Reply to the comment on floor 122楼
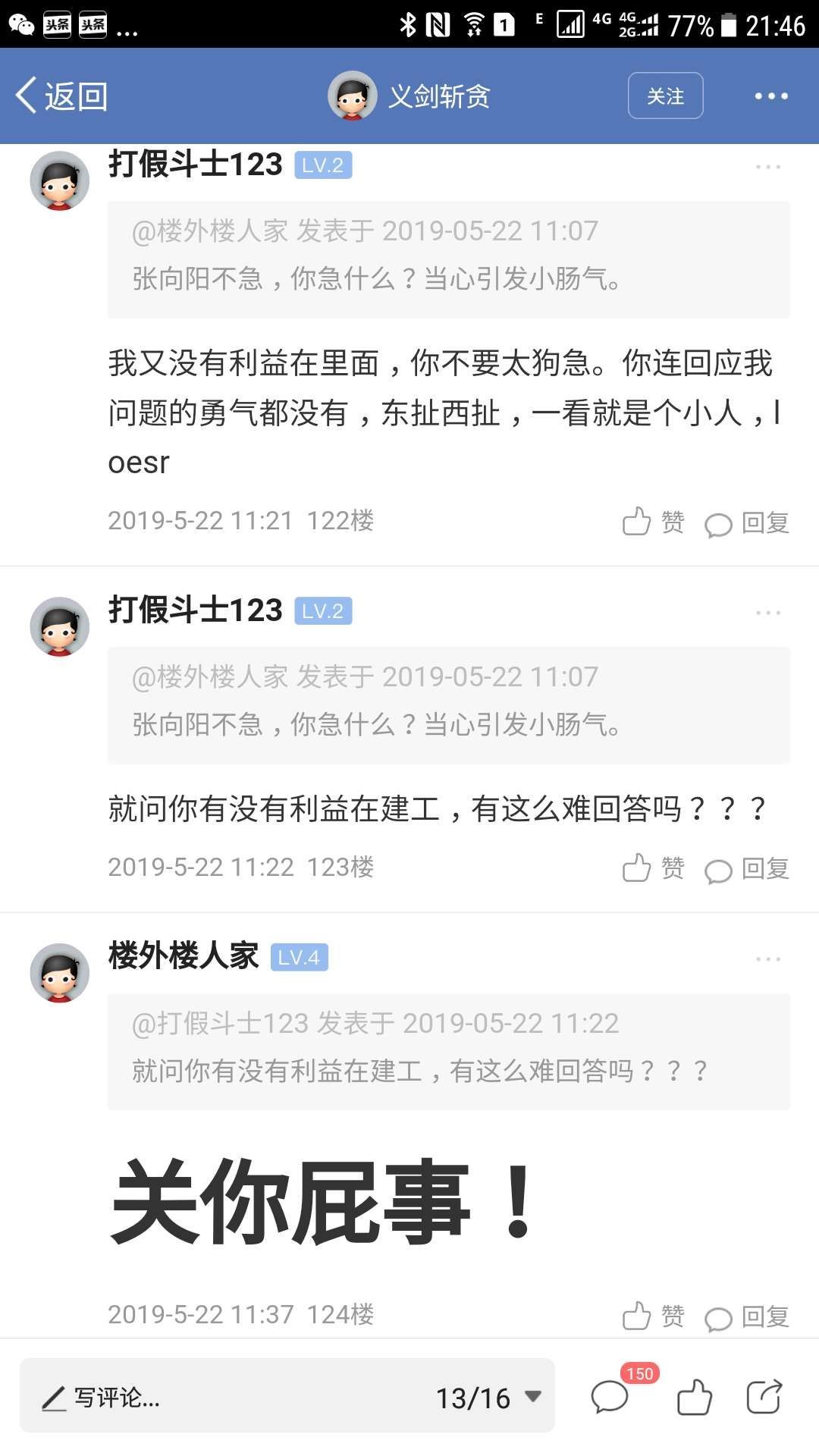Viewport: 819px width, 1456px height. coord(748,522)
